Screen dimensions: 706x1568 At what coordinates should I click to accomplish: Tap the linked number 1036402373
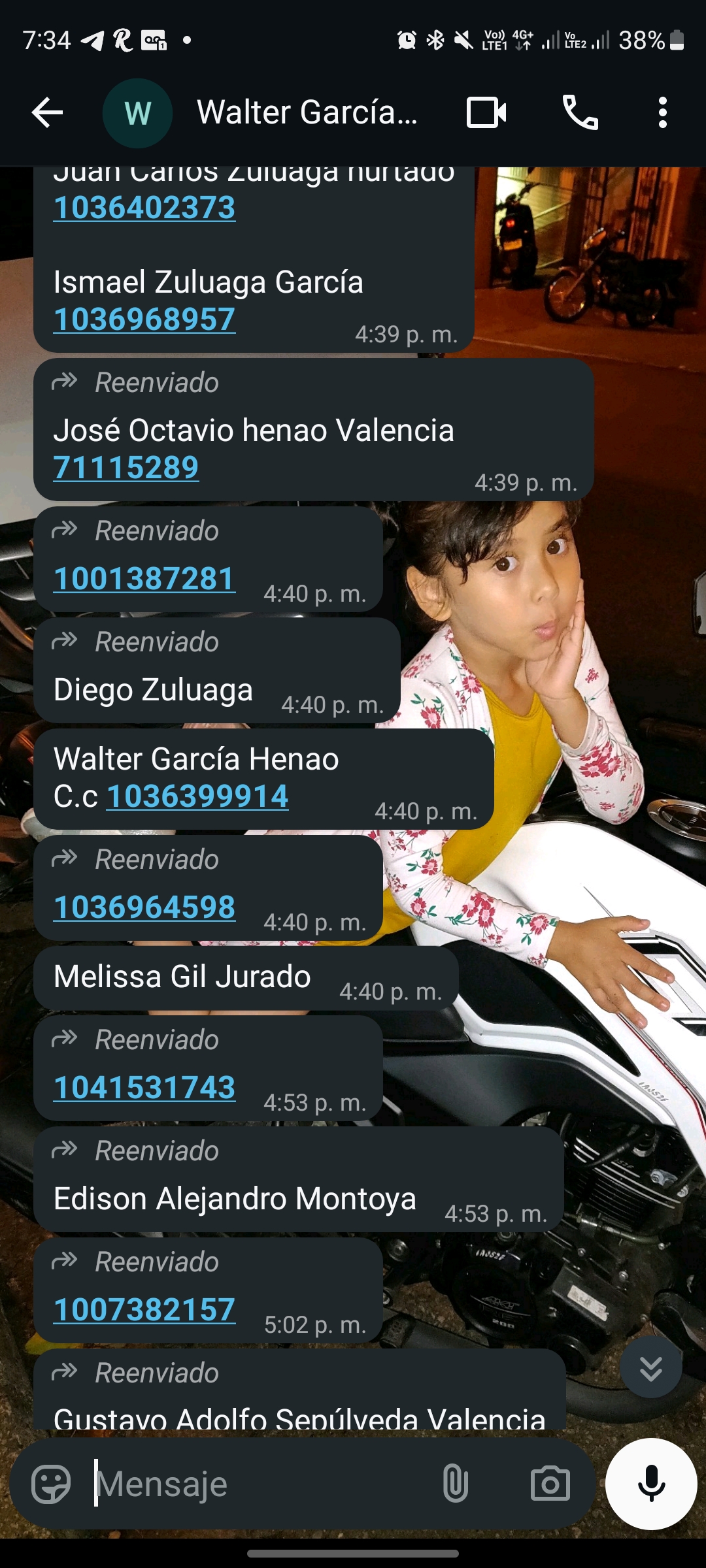[144, 208]
